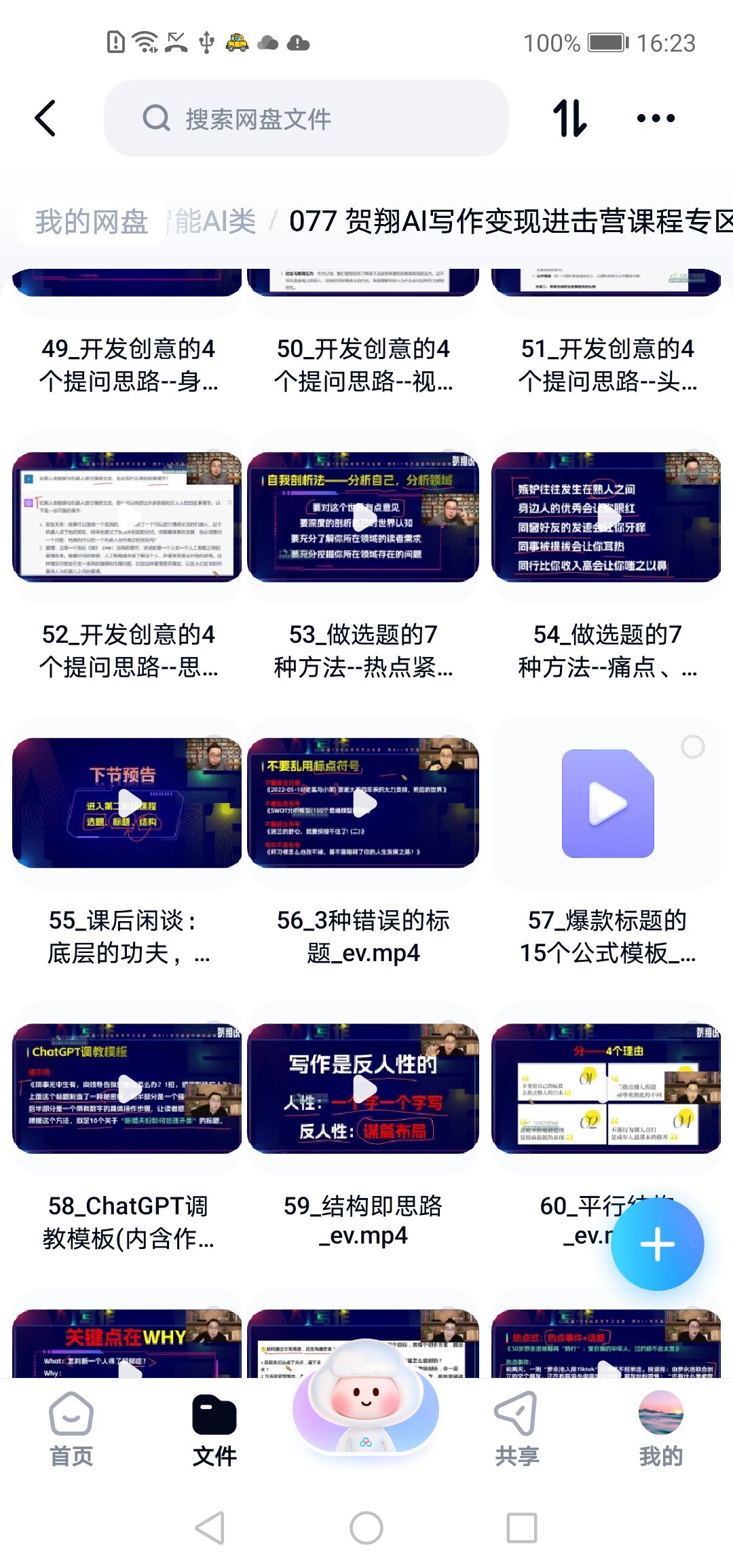
Task: Tap the blue plus upload button
Action: click(657, 1244)
